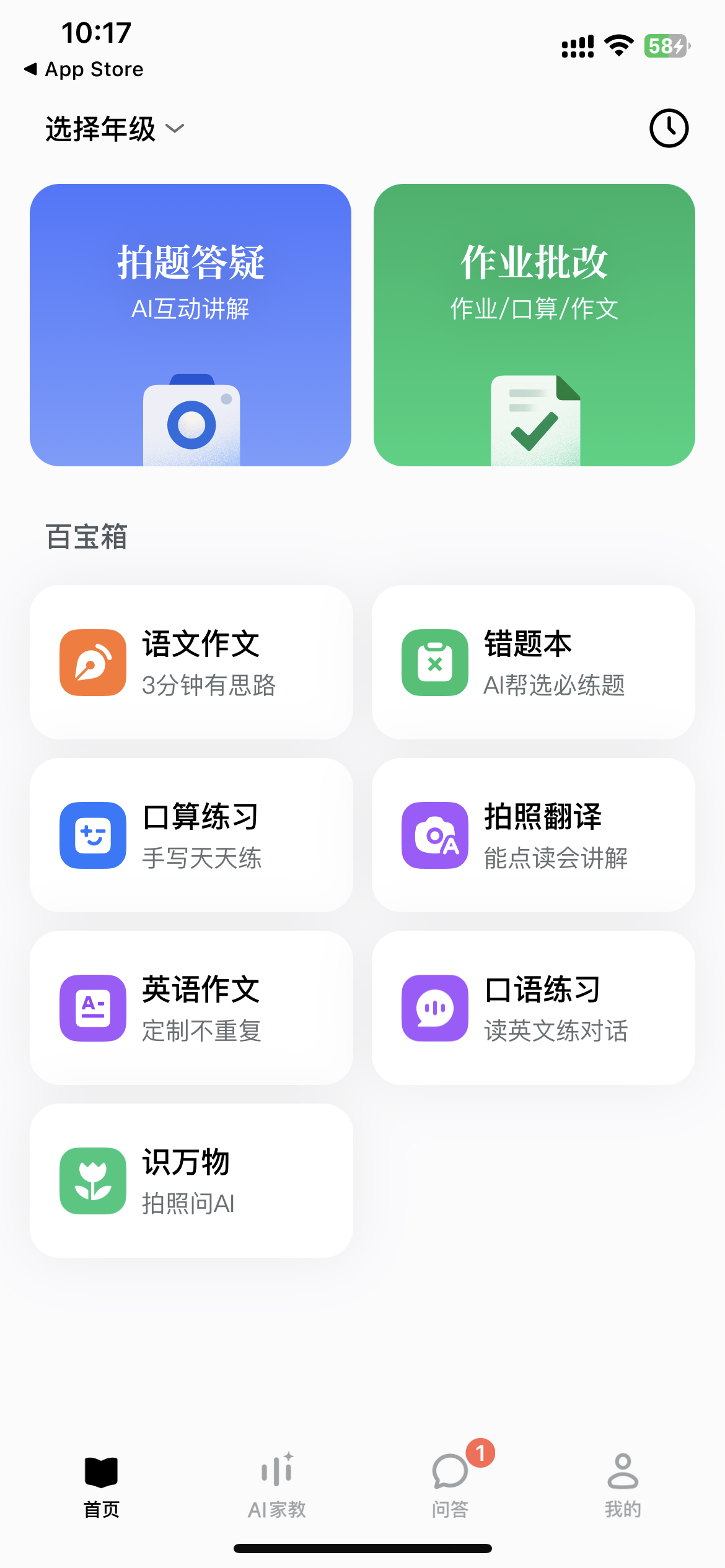Open 拍照翻译 photo translation
This screenshot has width=725, height=1568.
534,835
